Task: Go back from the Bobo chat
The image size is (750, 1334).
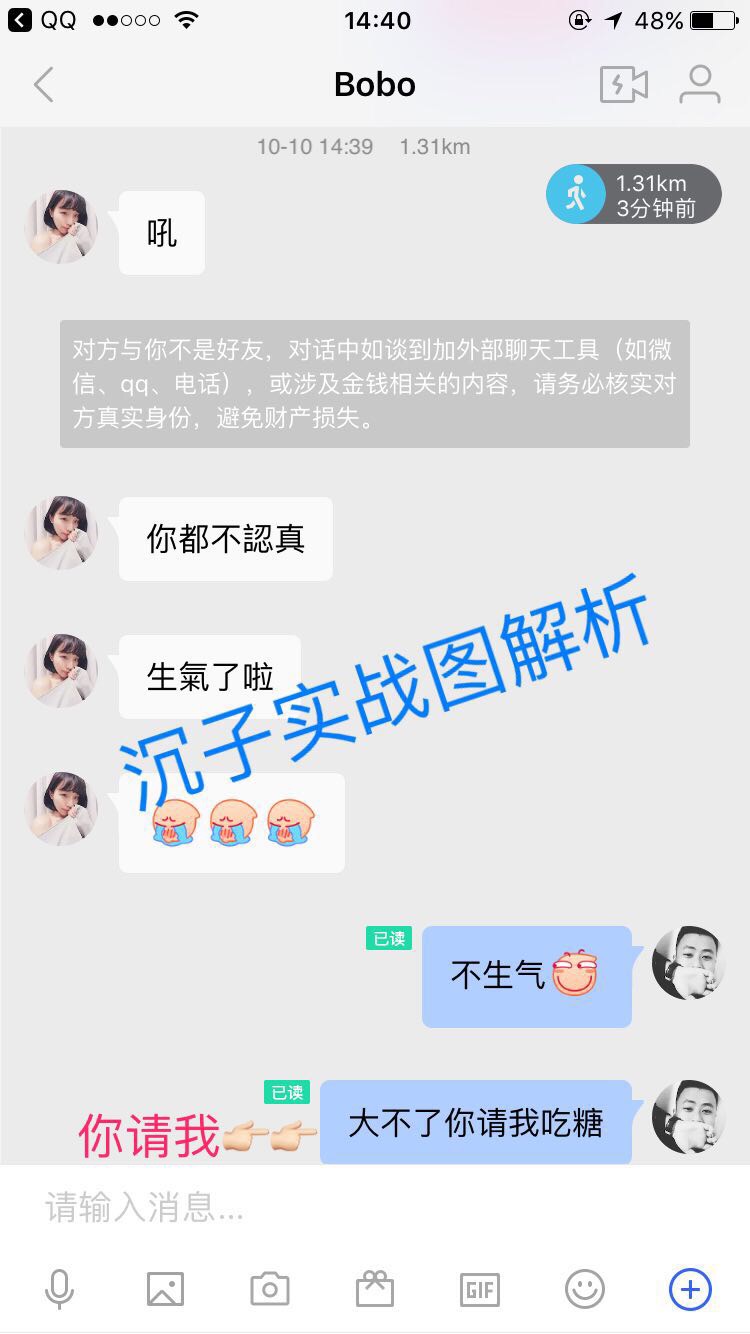Action: 43,85
